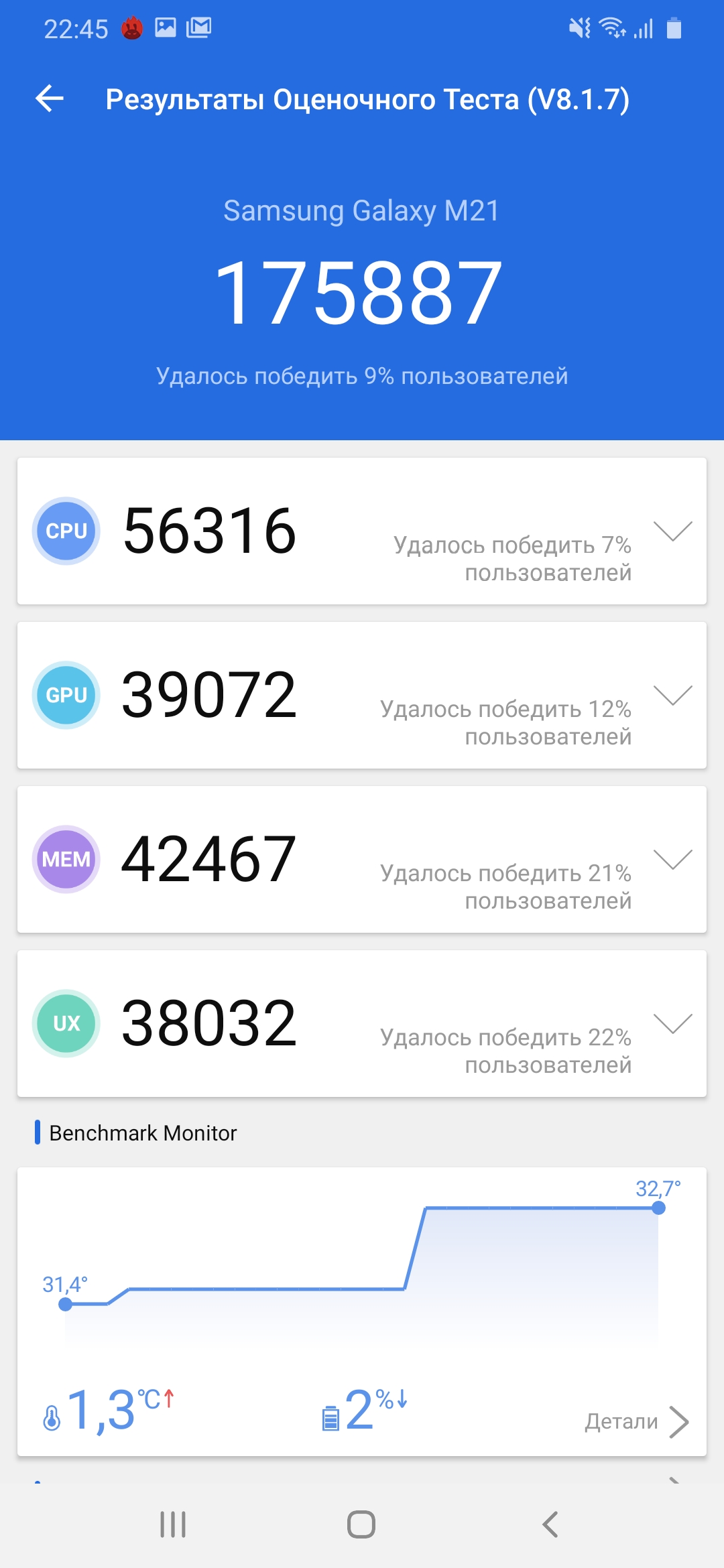The width and height of the screenshot is (724, 1568).
Task: Expand the UX score section
Action: tap(672, 1023)
